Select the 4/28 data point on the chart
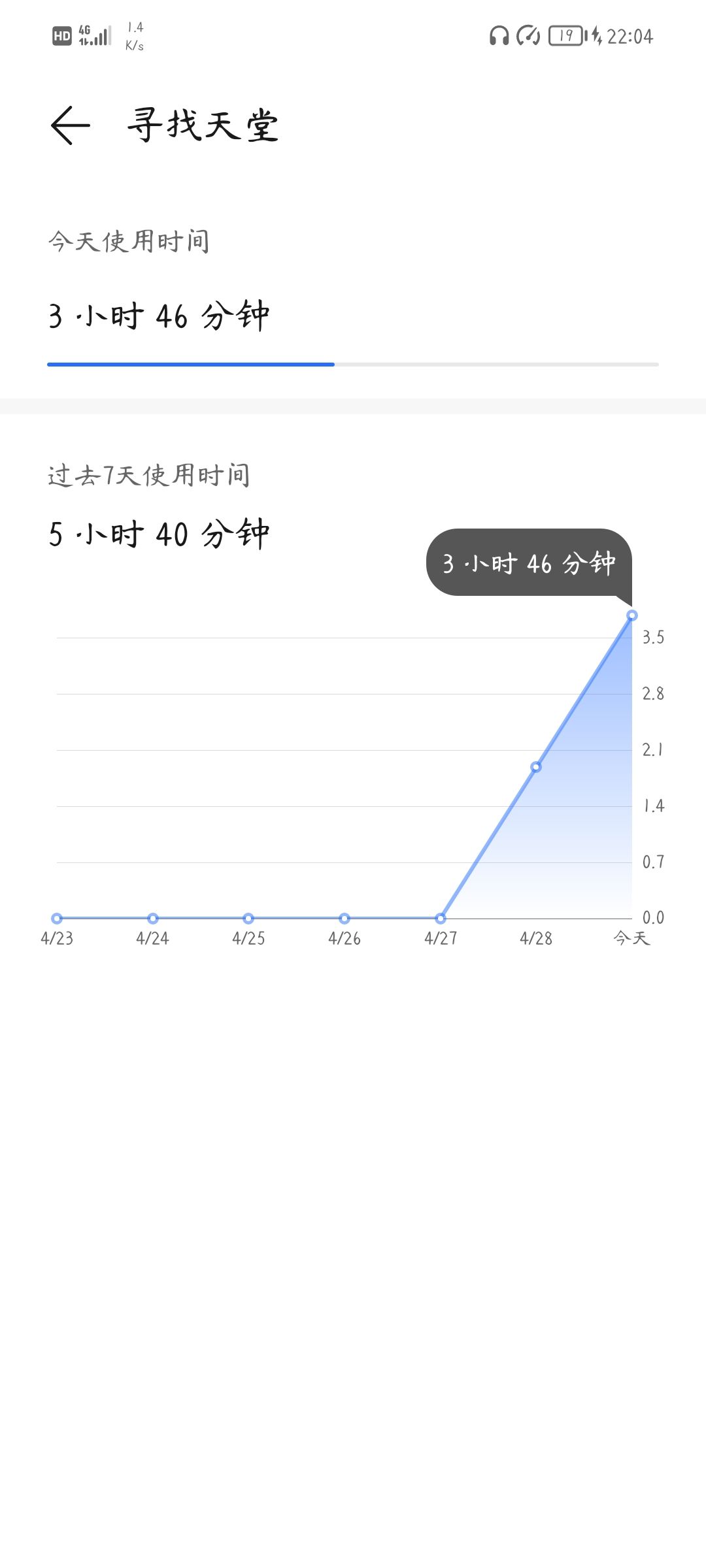This screenshot has height=1568, width=706. pos(536,767)
